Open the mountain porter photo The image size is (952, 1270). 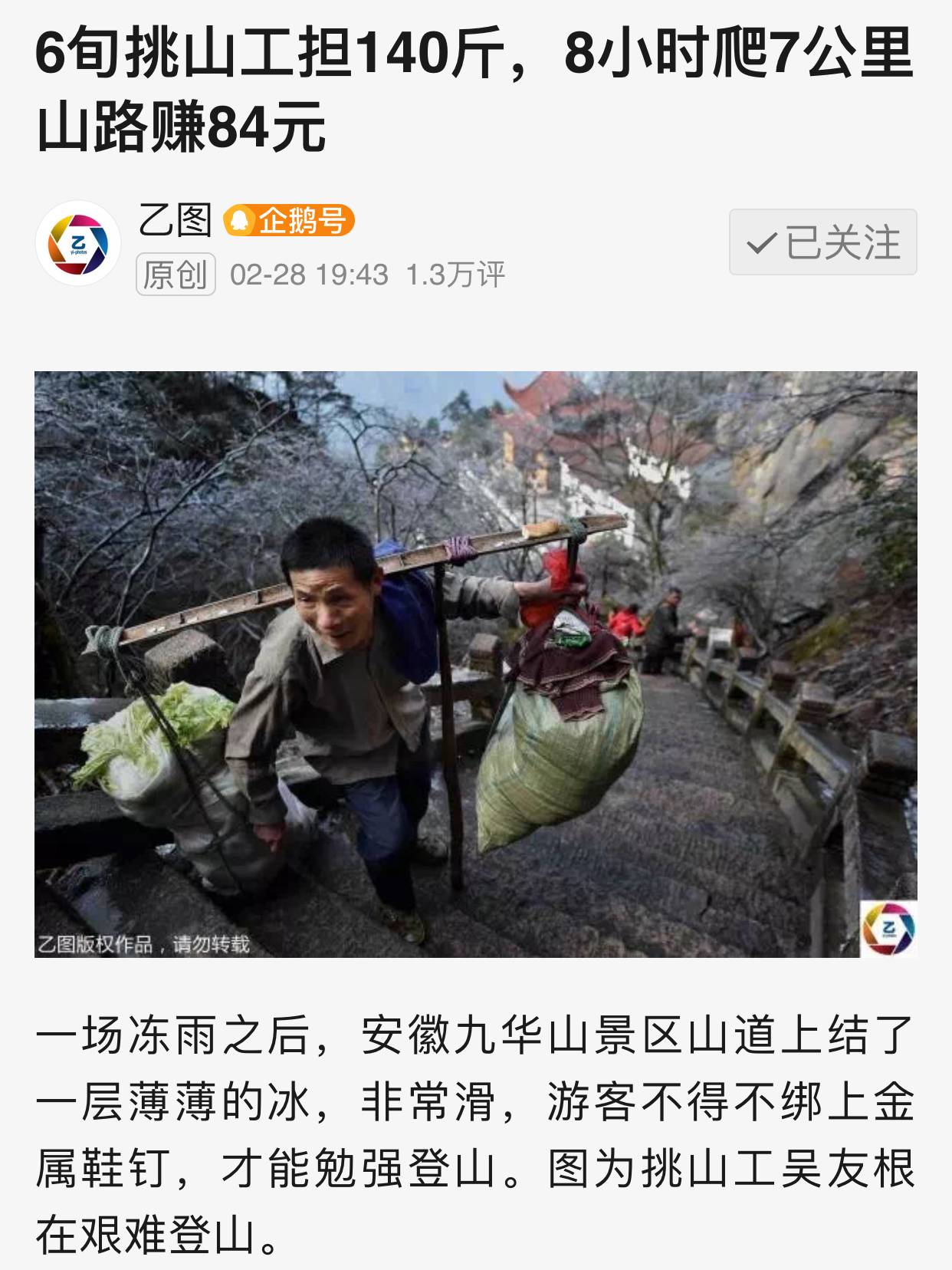point(475,664)
